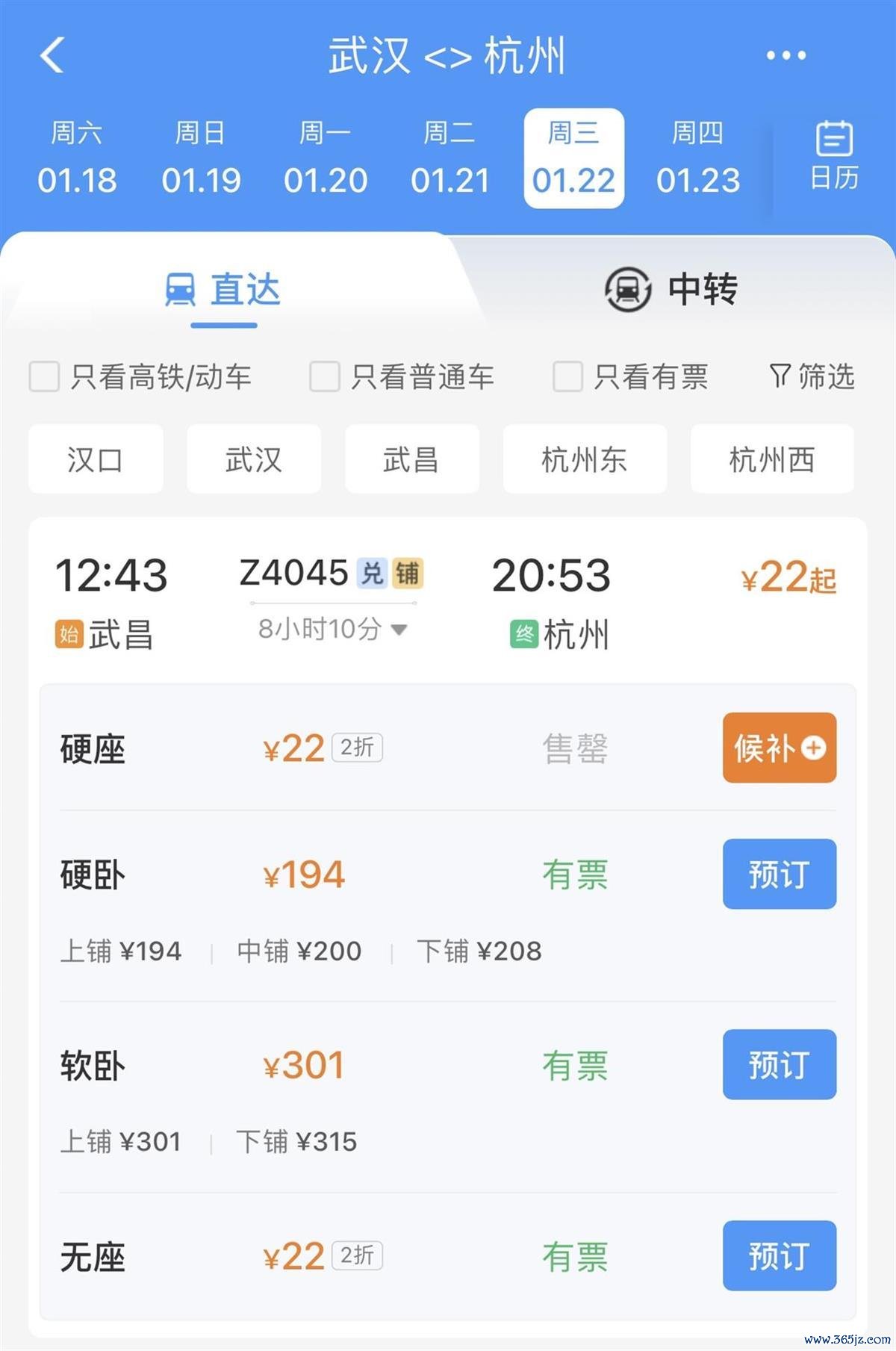Check 只看有票 filter
Viewport: 896px width, 1351px height.
point(567,376)
